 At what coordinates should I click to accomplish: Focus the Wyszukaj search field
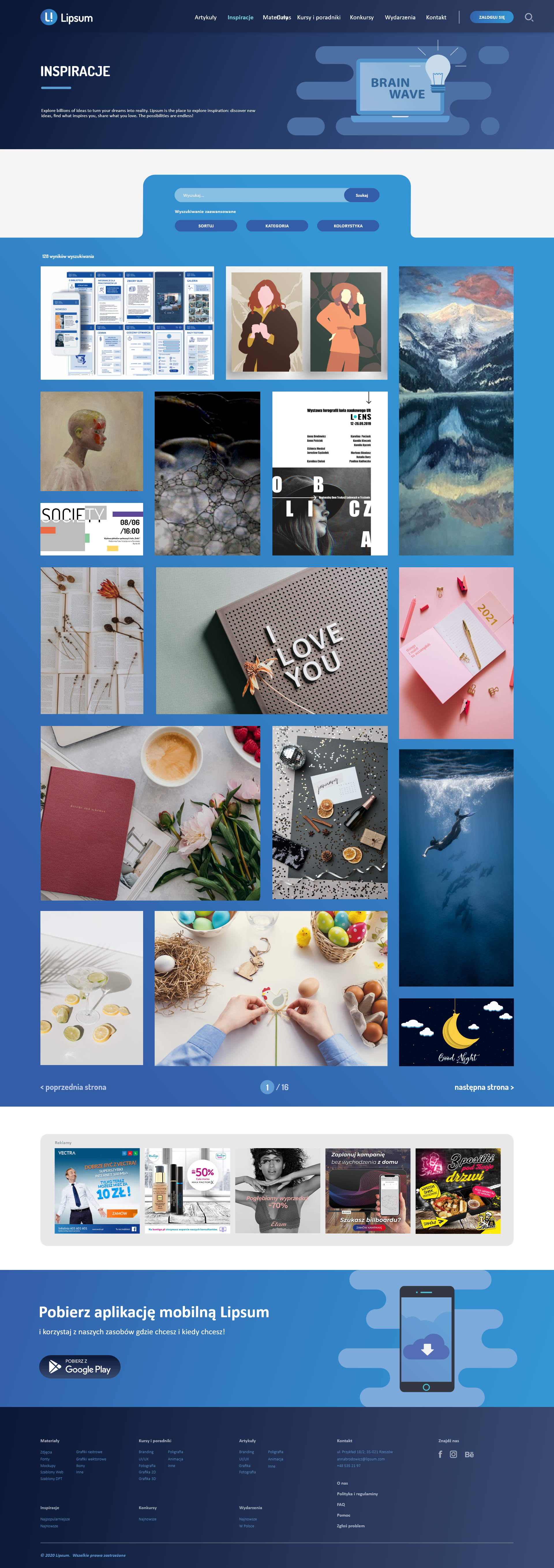(259, 195)
